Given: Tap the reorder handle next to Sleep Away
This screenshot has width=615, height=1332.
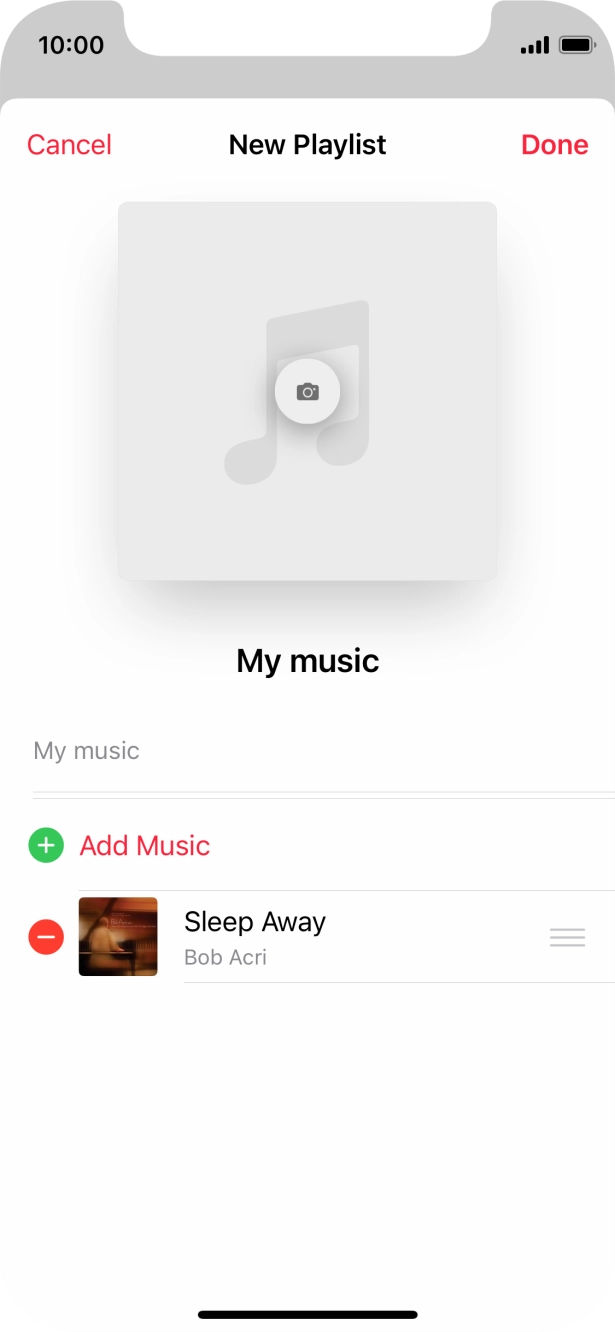Looking at the screenshot, I should click(567, 938).
